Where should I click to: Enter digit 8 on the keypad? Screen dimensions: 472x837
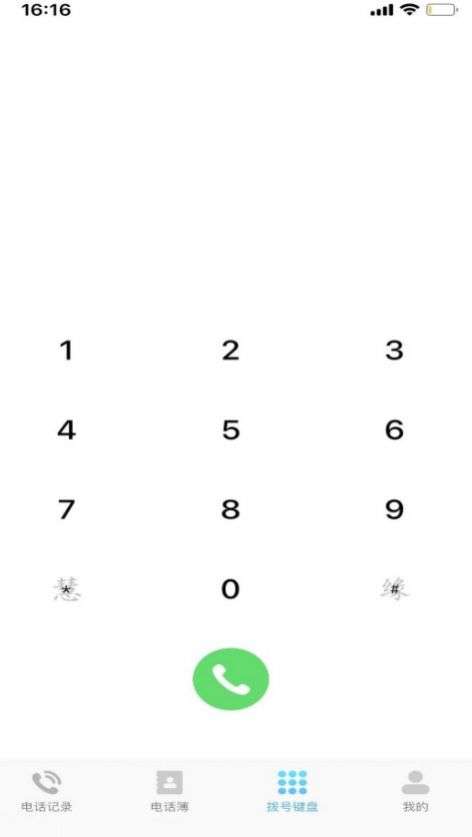pos(231,509)
